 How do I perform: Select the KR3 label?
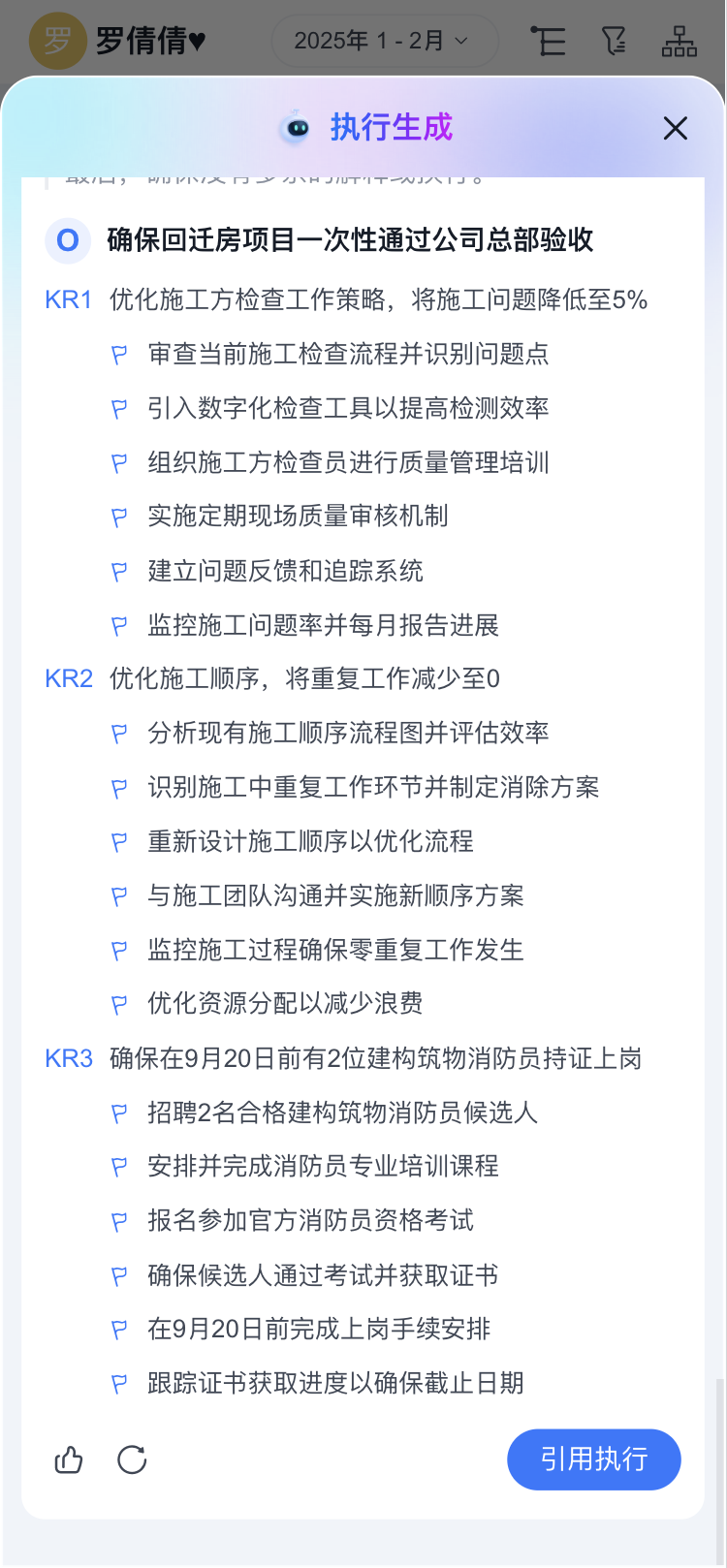click(x=69, y=1058)
